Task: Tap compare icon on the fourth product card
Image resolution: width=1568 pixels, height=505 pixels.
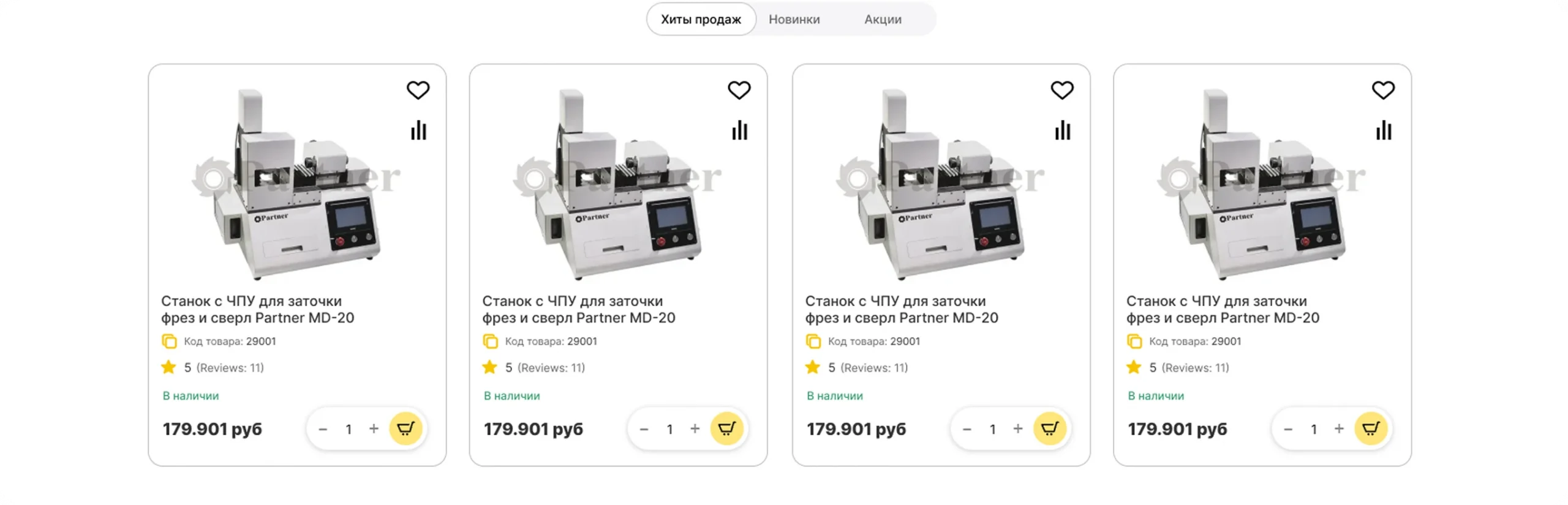Action: click(1383, 130)
